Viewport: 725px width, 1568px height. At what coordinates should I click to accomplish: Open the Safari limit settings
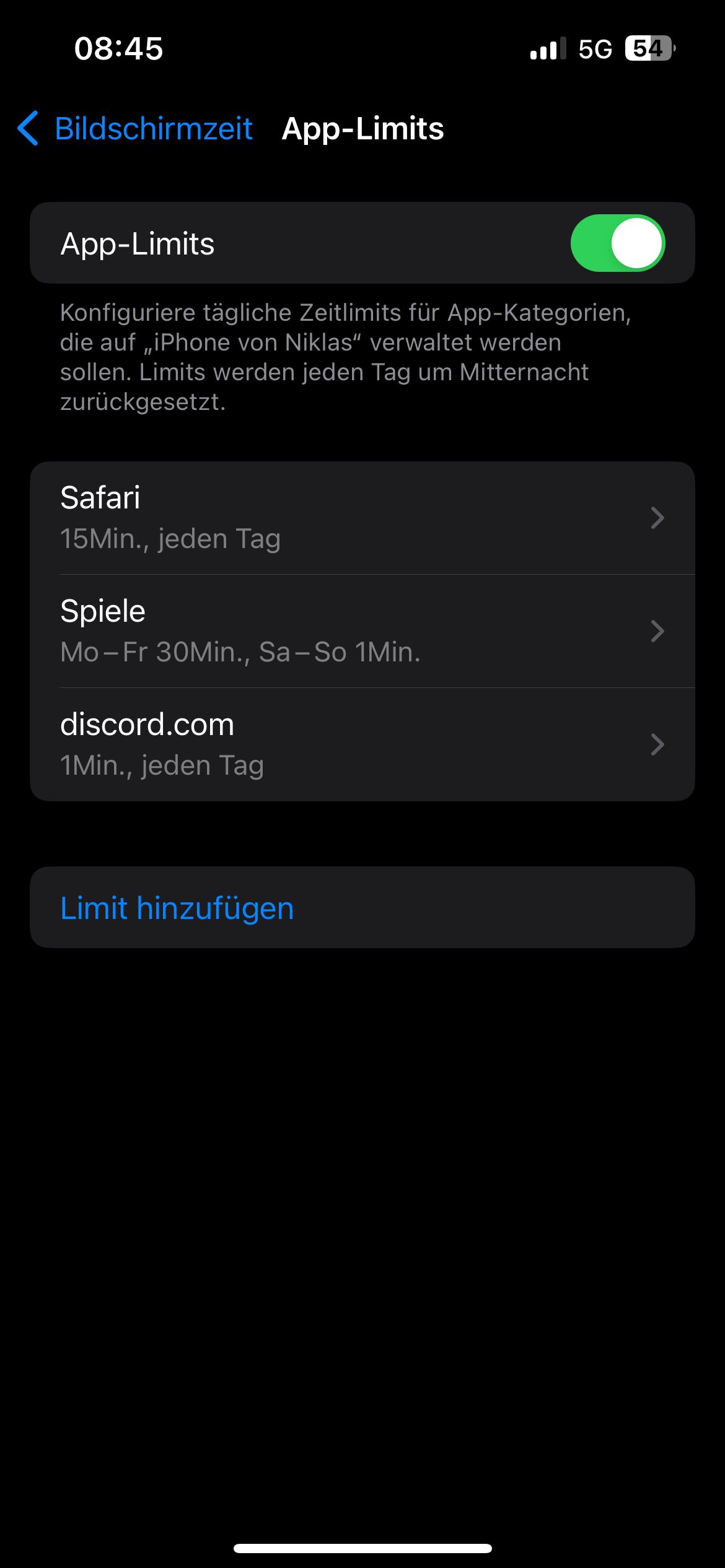(x=362, y=518)
